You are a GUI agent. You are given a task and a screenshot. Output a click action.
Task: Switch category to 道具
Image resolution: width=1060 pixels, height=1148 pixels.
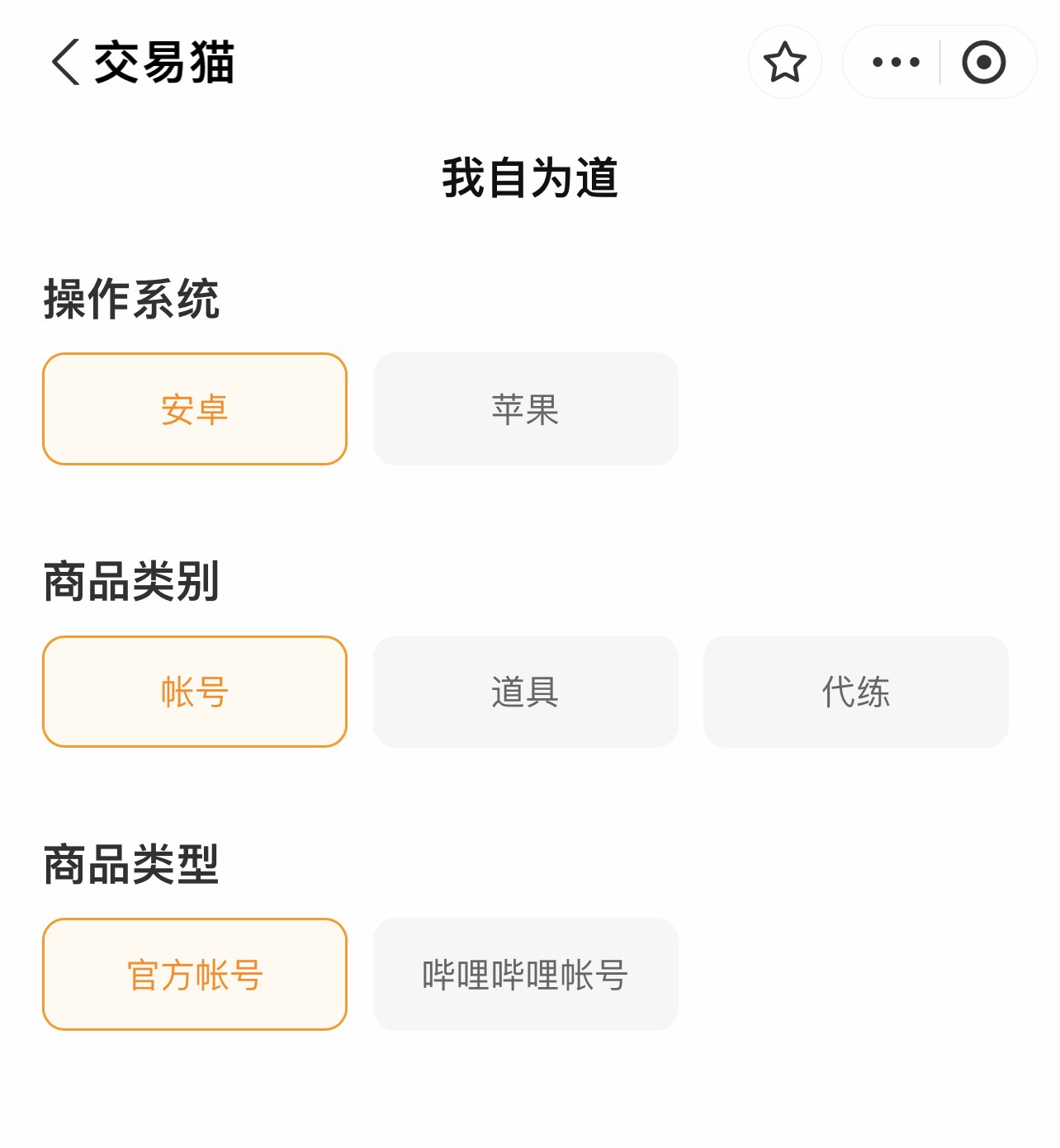(x=525, y=692)
